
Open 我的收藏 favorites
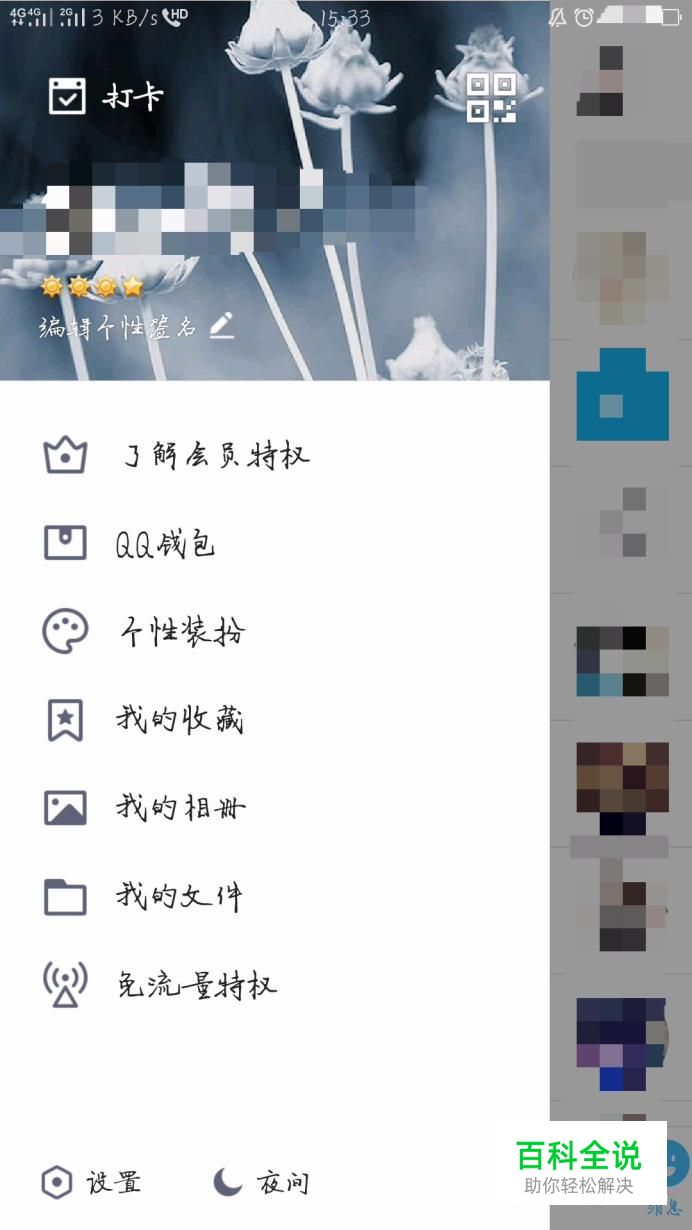[179, 720]
